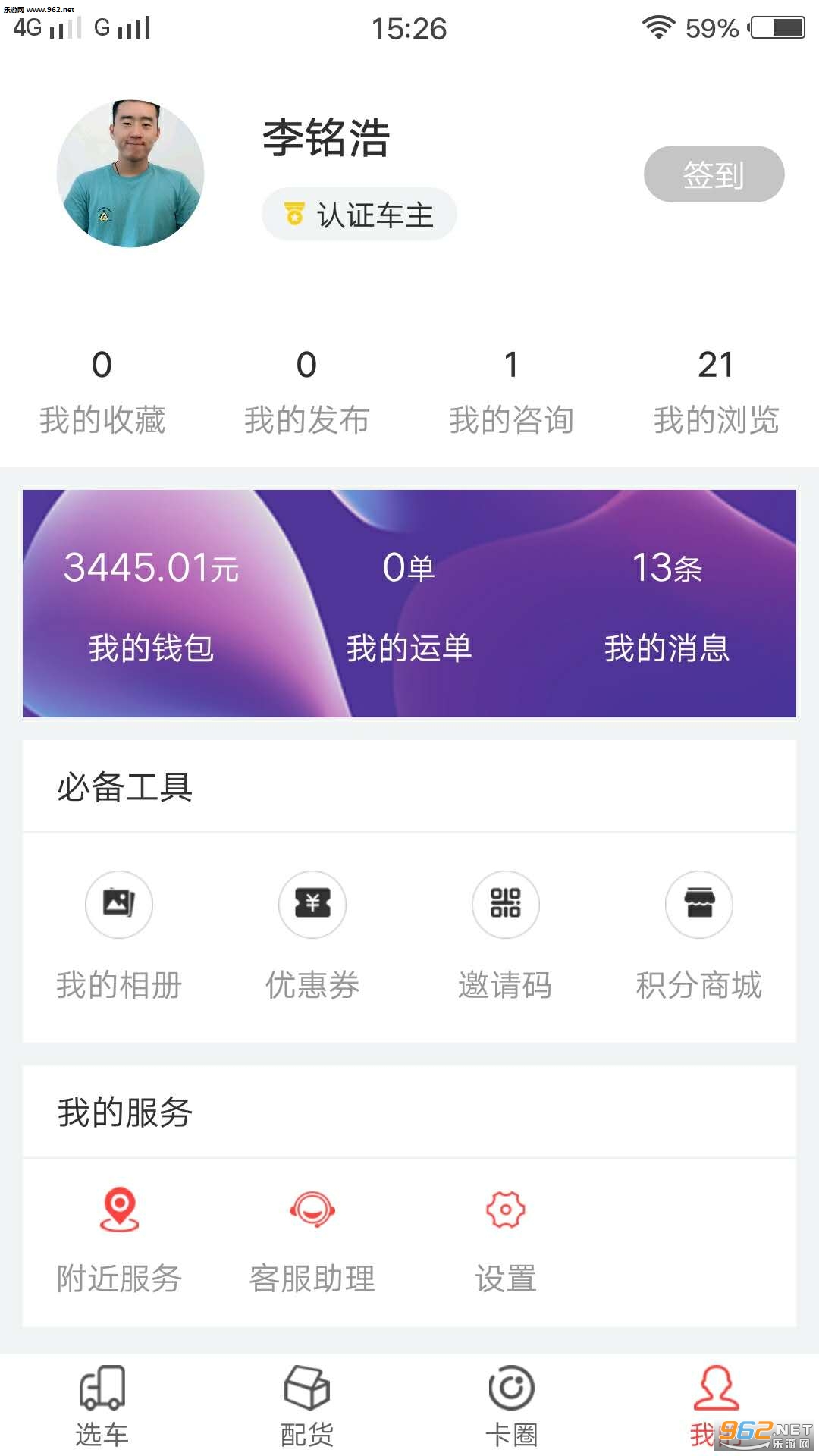This screenshot has width=819, height=1456.
Task: View 我的浏览 browsing history
Action: 716,392
